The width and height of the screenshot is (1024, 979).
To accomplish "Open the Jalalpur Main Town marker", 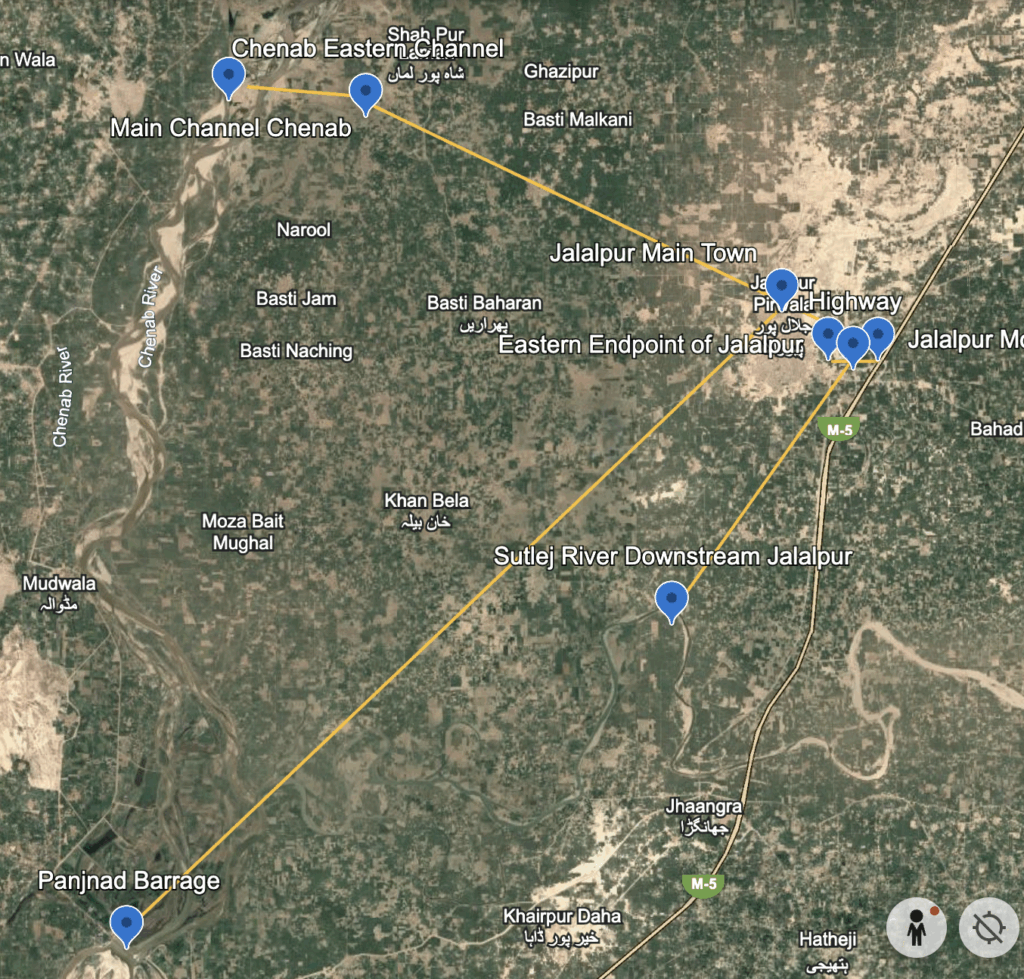I will click(780, 287).
